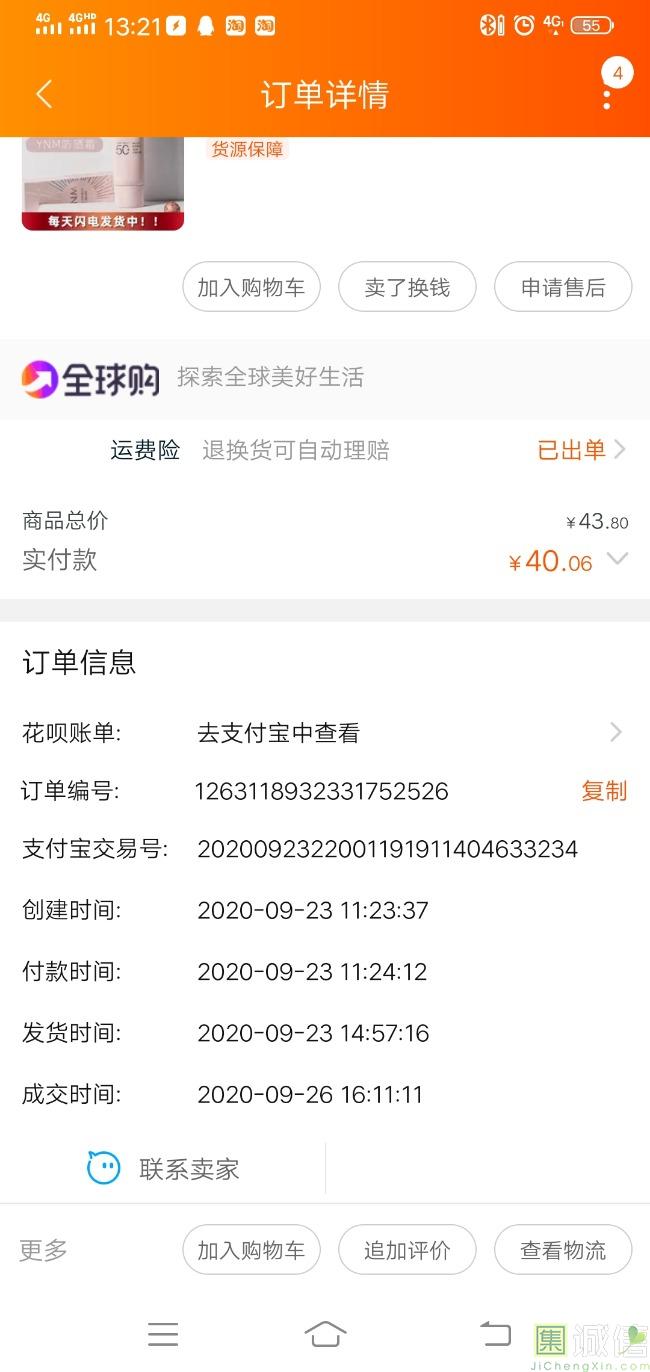Open 花呗账单 in Alipay

[325, 733]
